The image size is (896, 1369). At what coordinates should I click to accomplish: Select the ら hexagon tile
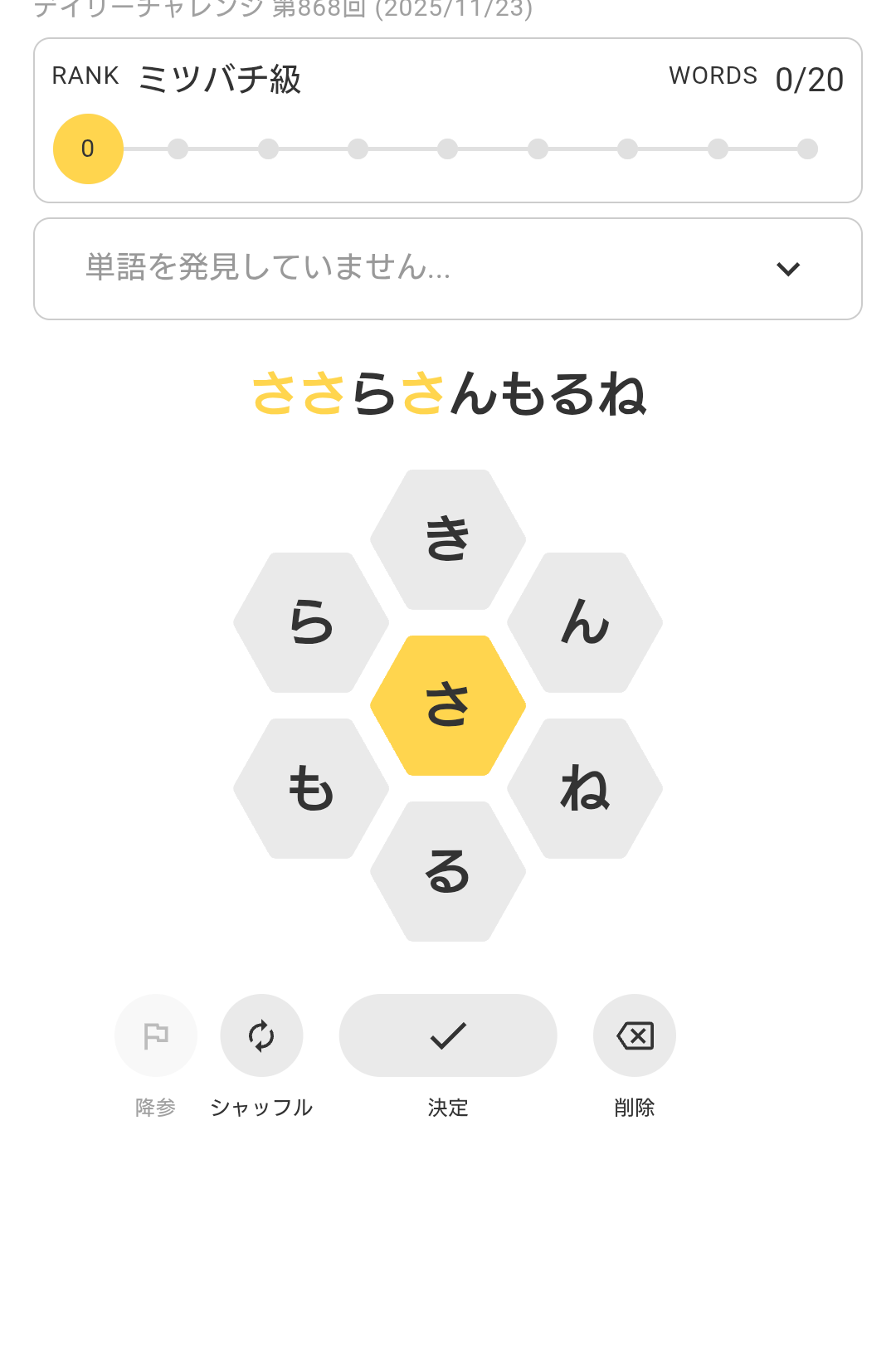311,622
